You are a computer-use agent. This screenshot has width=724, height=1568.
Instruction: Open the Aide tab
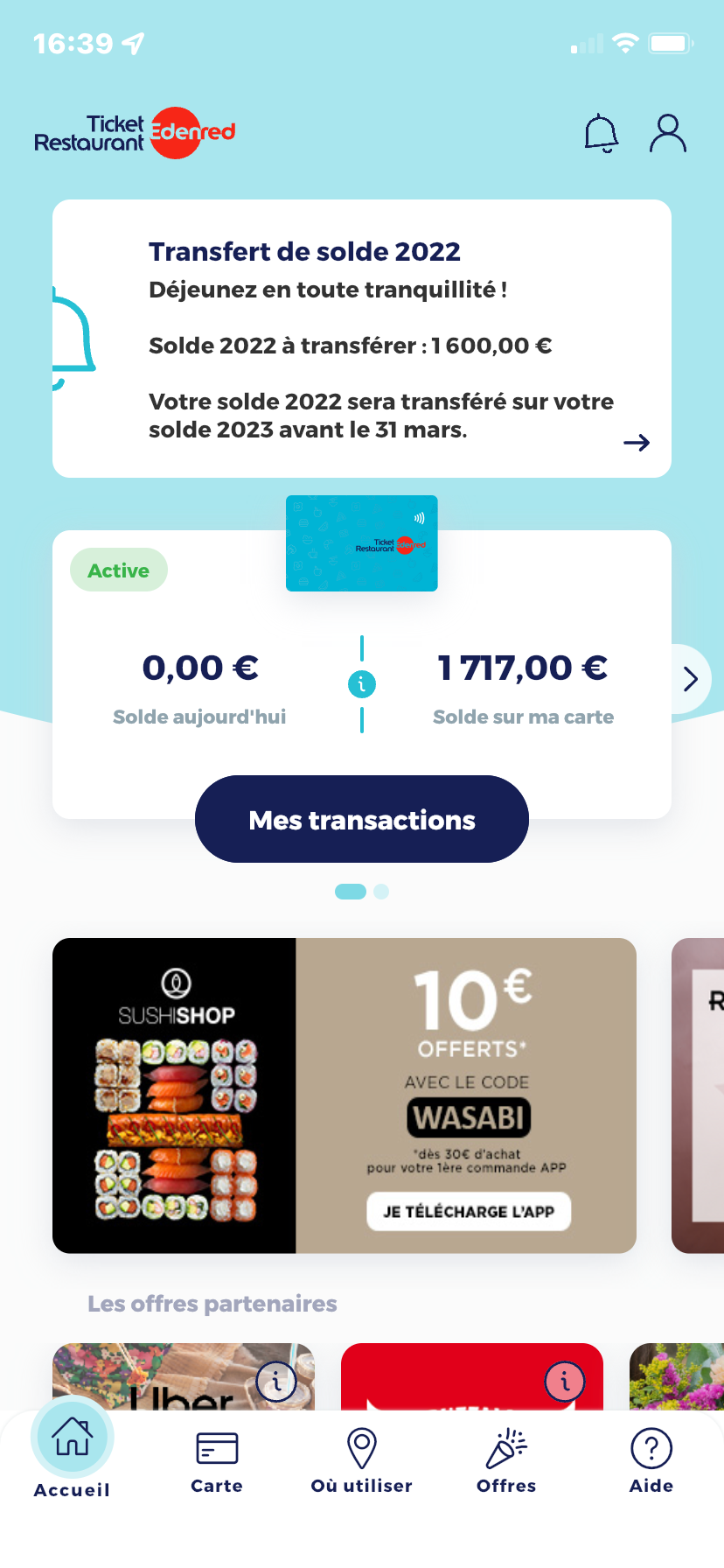651,1461
